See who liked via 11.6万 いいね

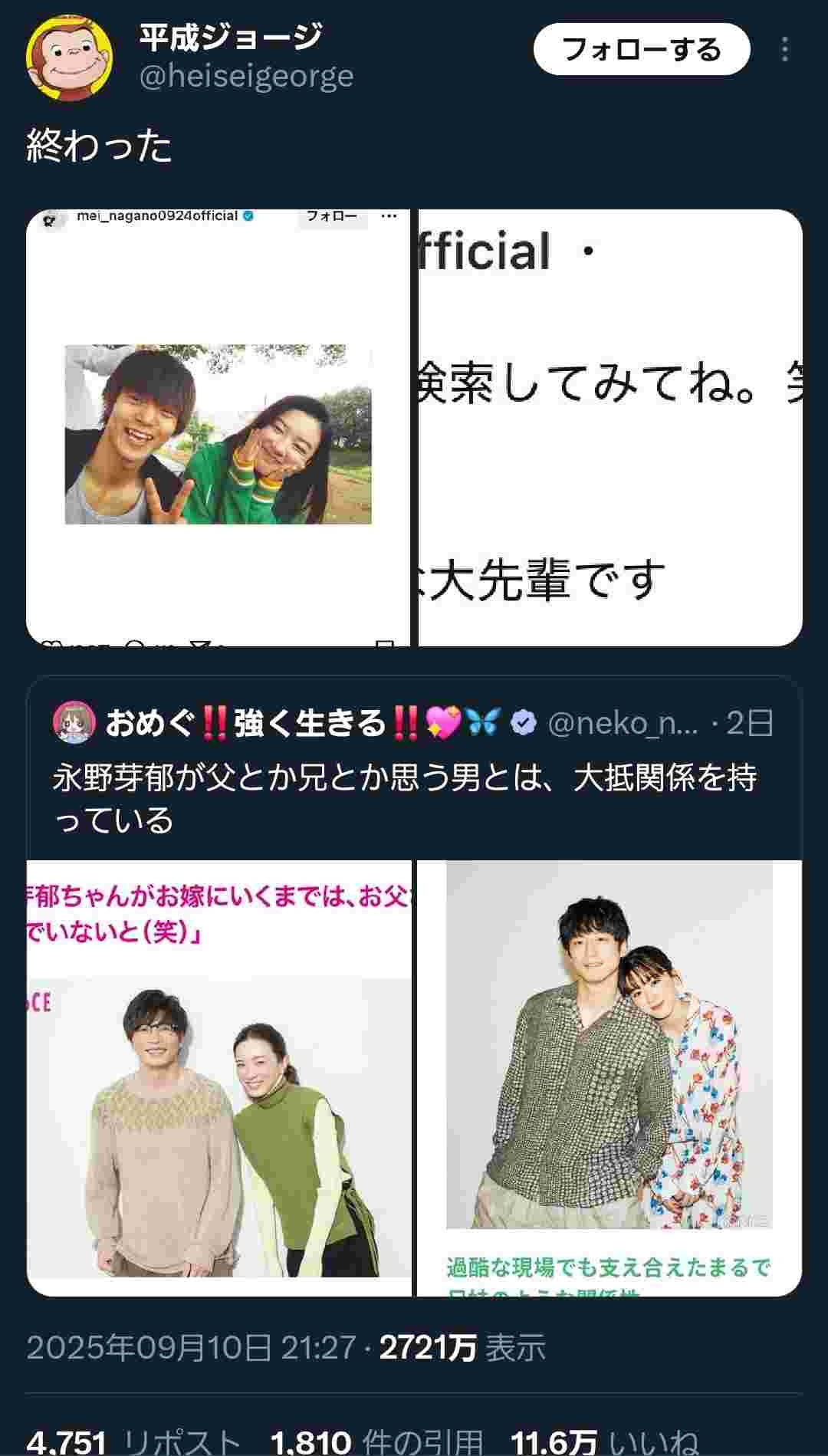coord(603,1441)
